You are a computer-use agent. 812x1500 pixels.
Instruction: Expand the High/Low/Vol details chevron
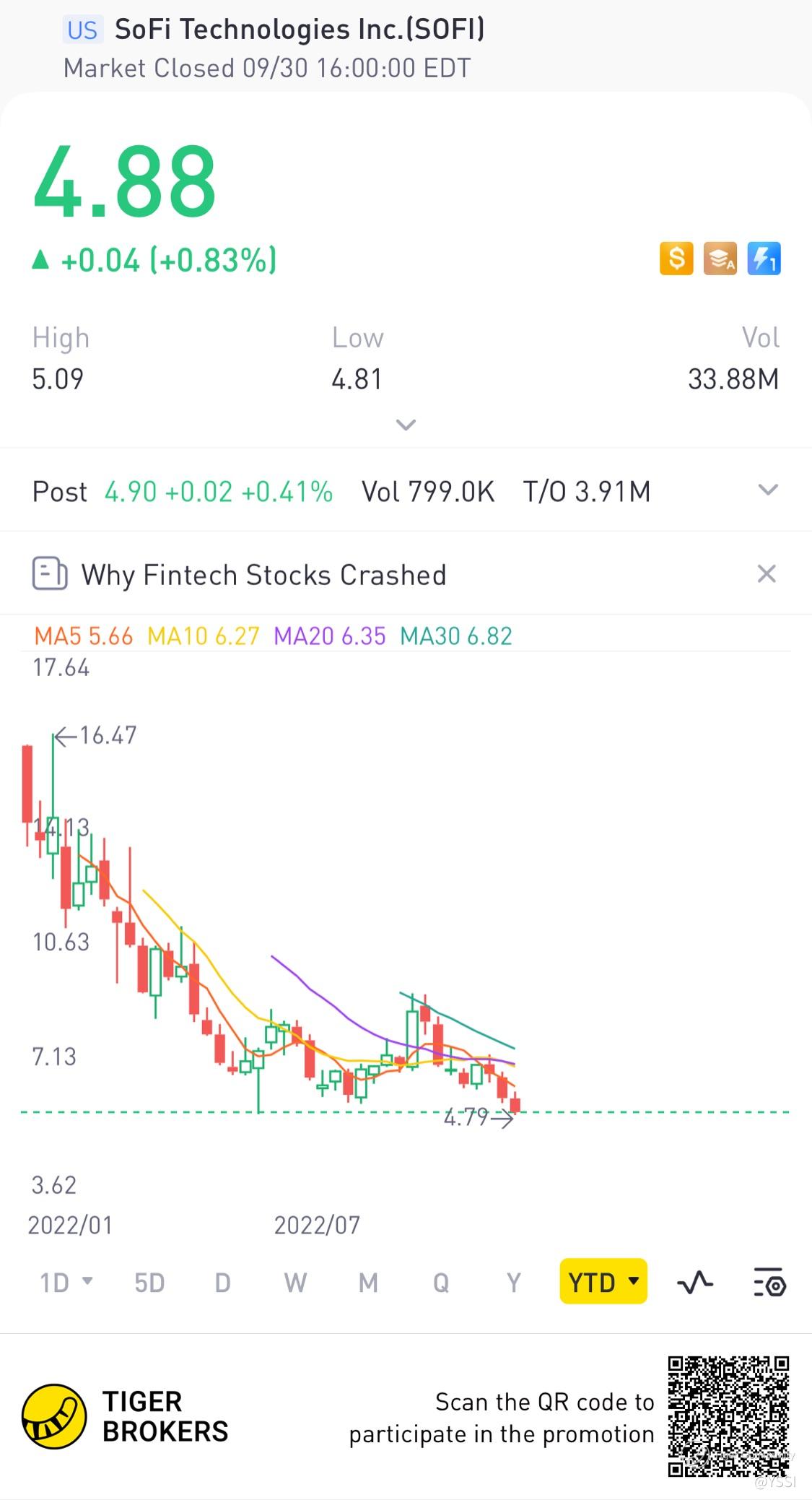point(406,425)
